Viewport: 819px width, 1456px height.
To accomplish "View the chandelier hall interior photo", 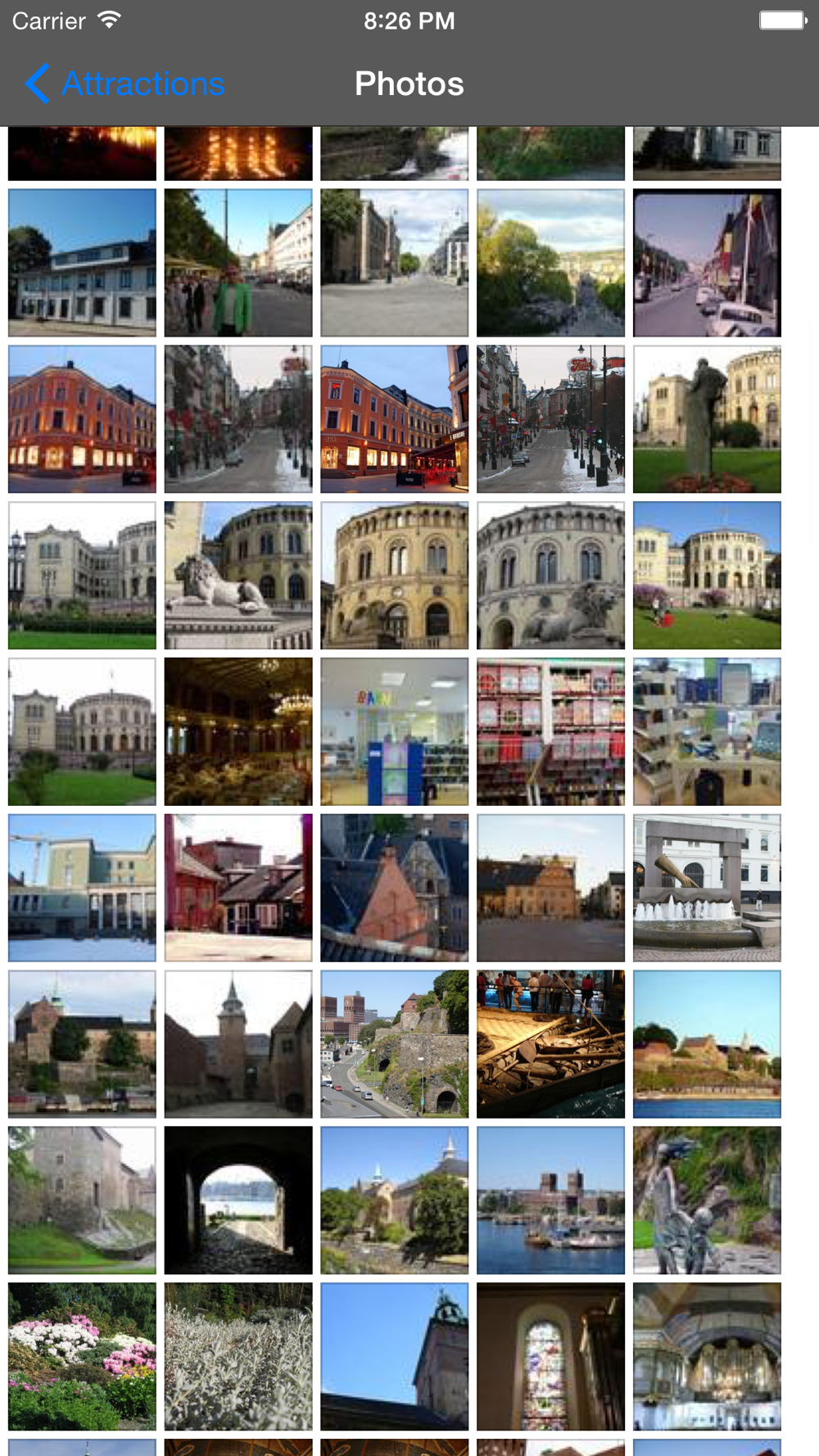I will [238, 731].
